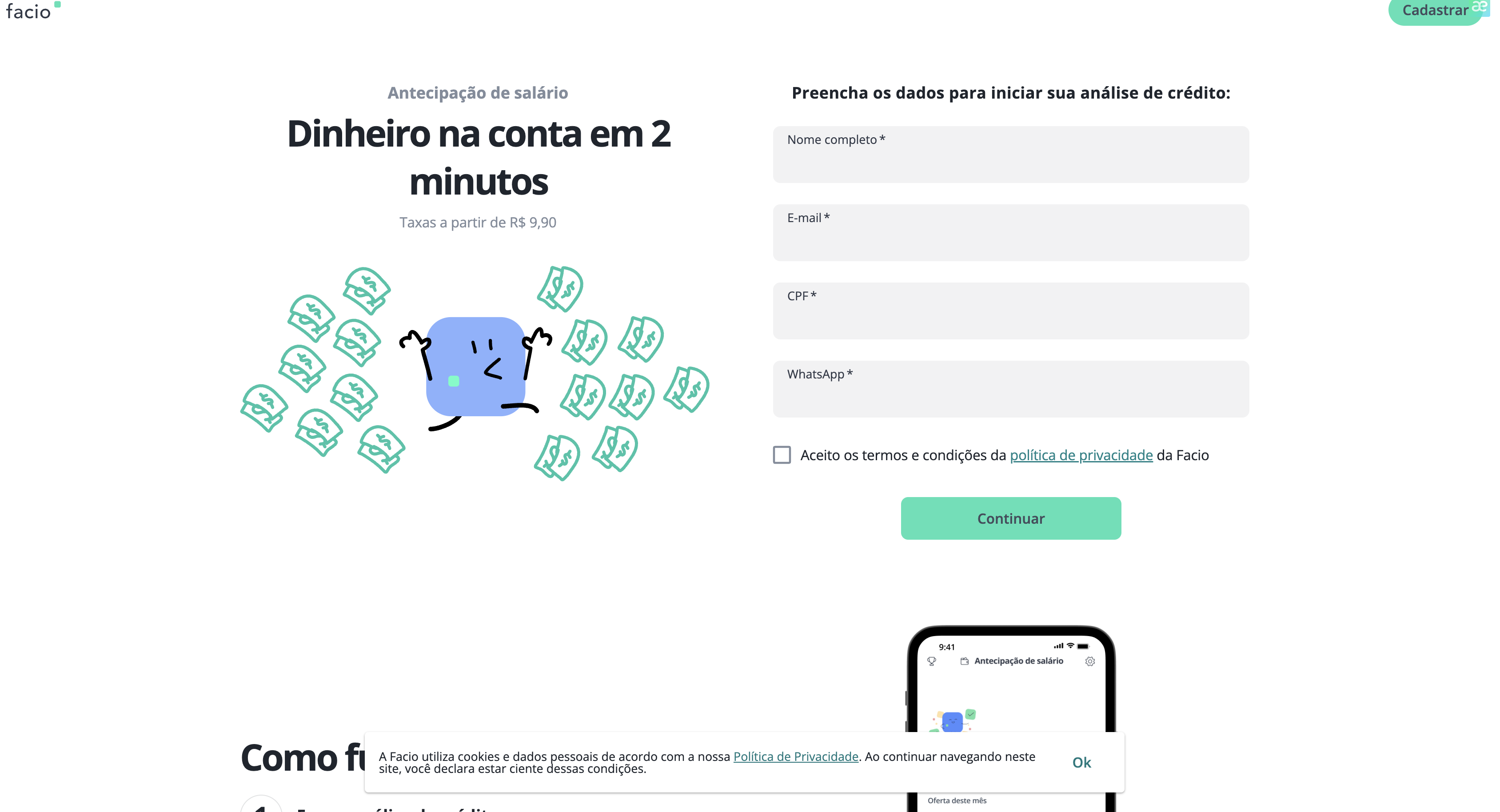Open Política de Privacidade in cookie banner
The height and width of the screenshot is (812, 1500).
pos(795,756)
